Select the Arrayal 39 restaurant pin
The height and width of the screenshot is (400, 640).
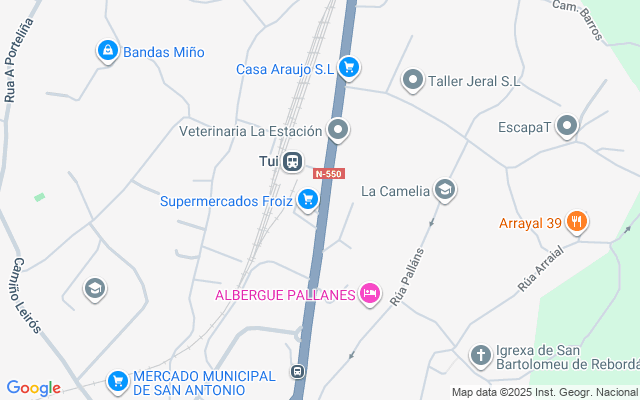(x=576, y=222)
